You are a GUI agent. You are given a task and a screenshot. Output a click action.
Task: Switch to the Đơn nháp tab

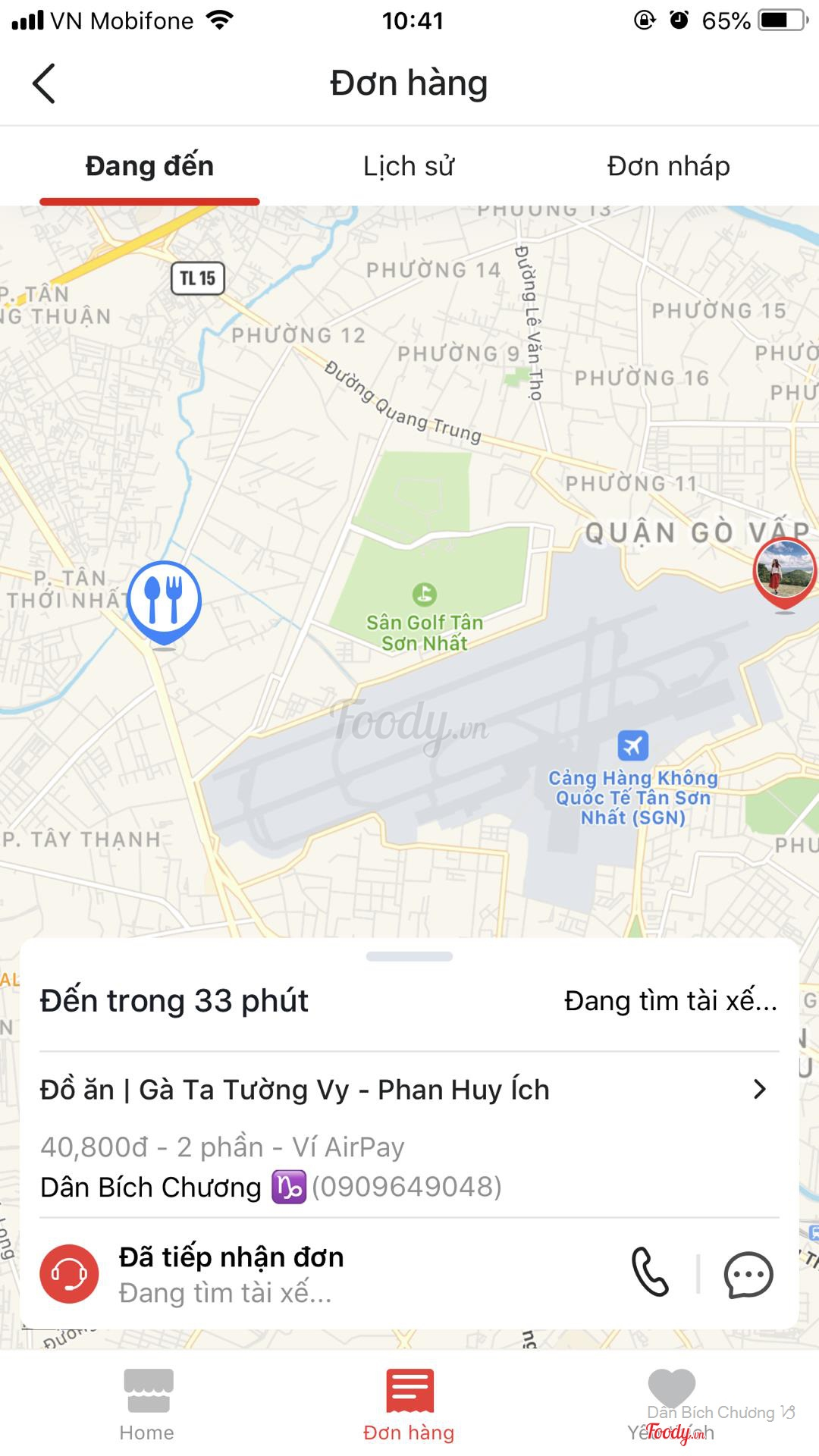(x=668, y=166)
